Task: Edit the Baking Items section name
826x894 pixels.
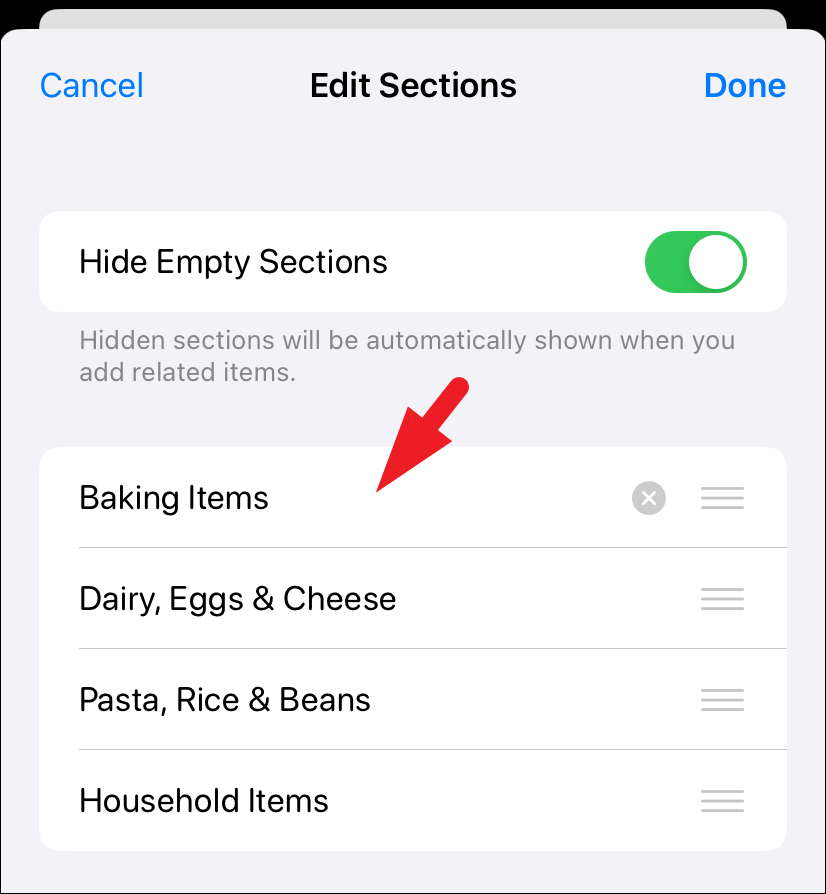Action: 174,498
